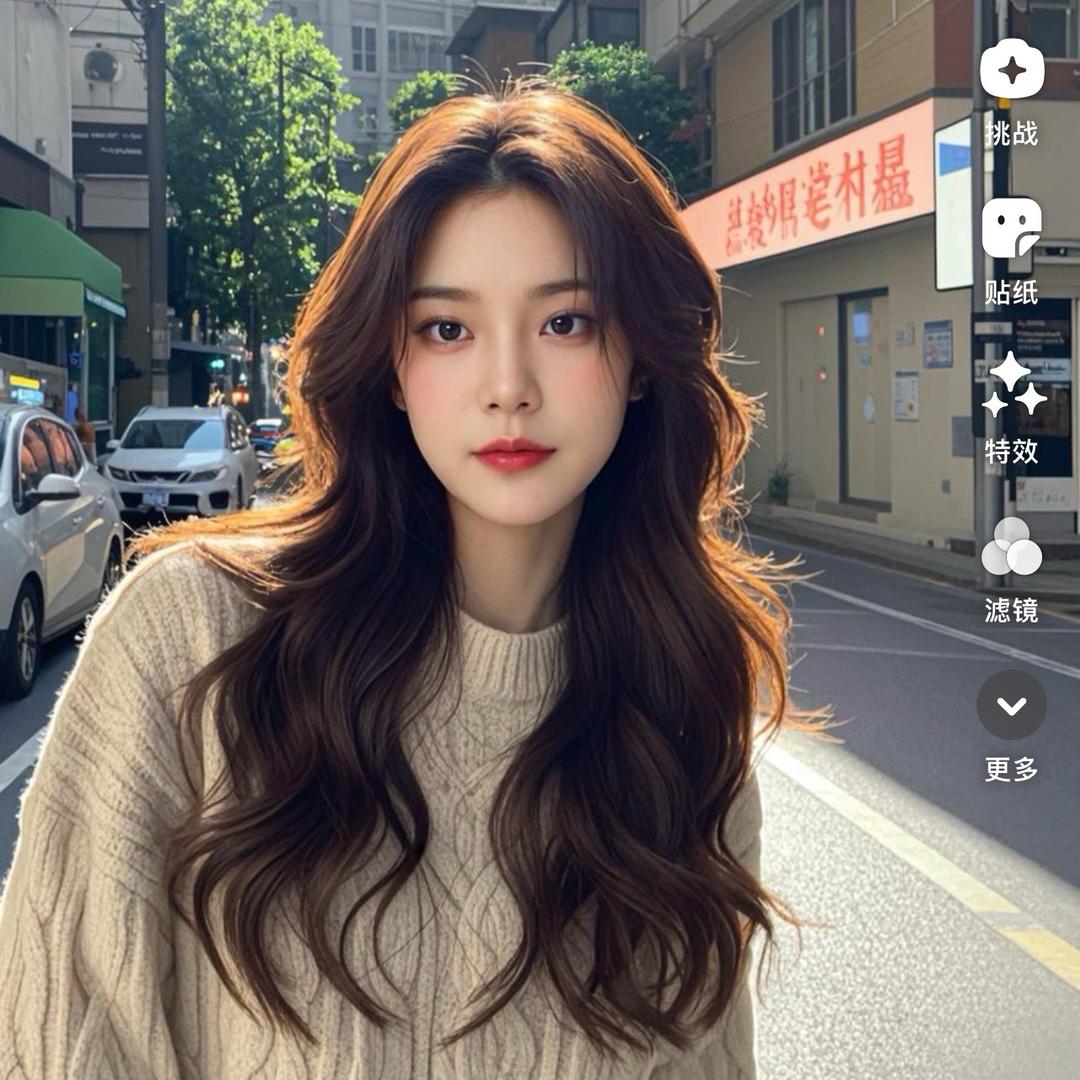The width and height of the screenshot is (1080, 1080).
Task: Expand 更多 for more tools
Action: point(1011,705)
